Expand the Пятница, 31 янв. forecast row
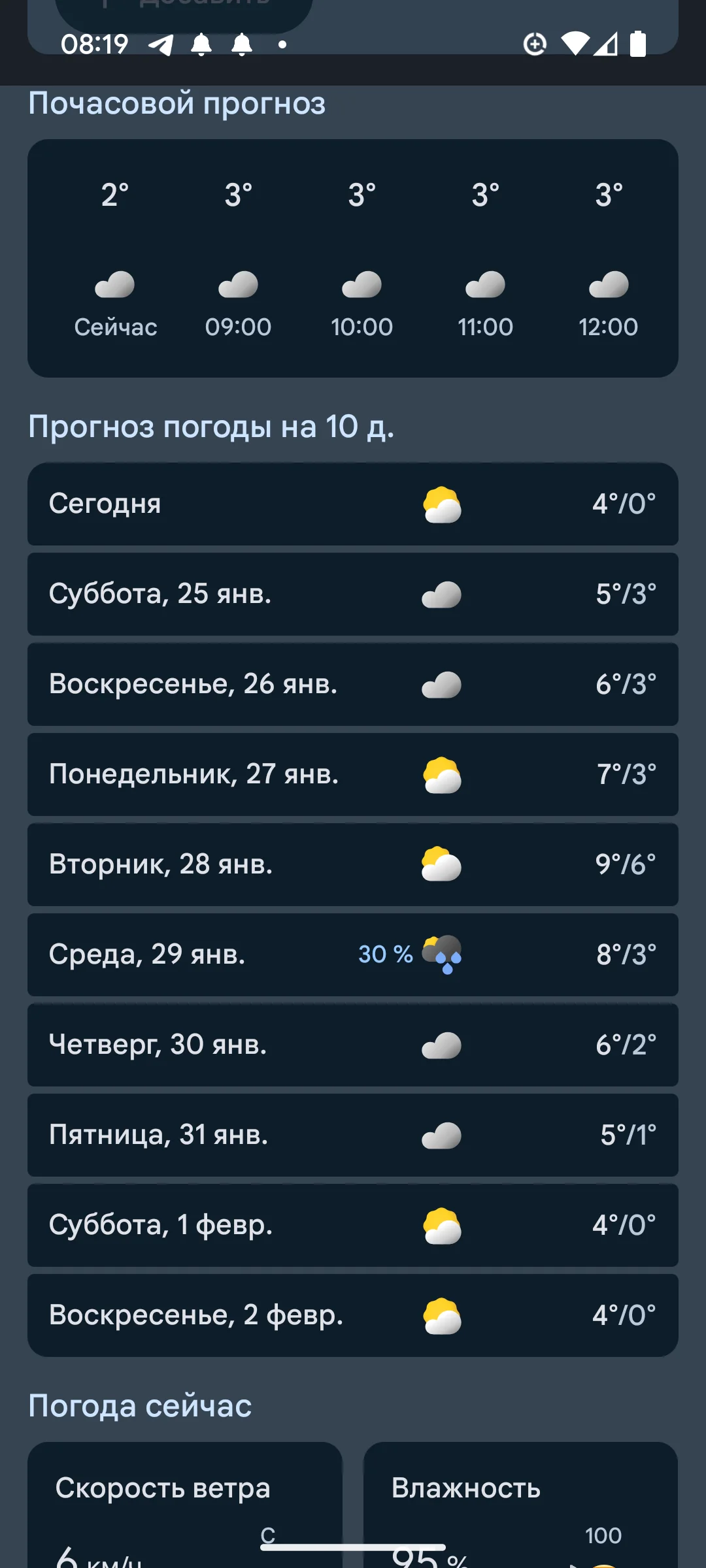 point(353,1135)
